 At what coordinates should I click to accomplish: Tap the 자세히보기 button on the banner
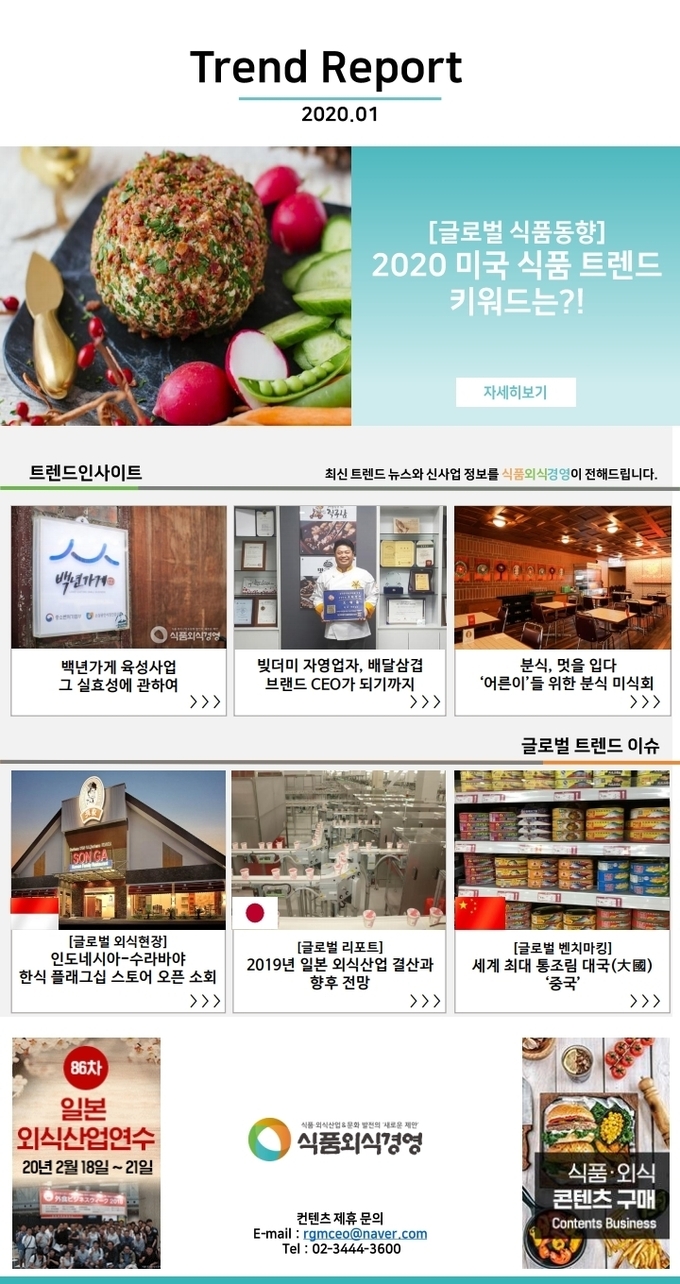point(515,392)
